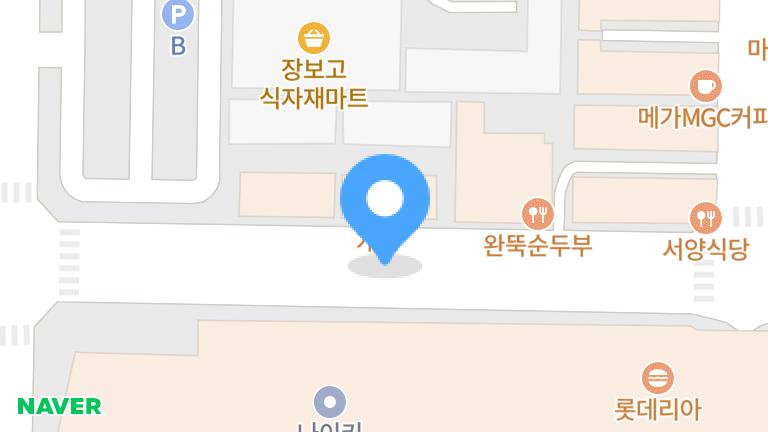Select the 메가MGC커피 cafe marker
Image resolution: width=768 pixels, height=432 pixels.
pyautogui.click(x=706, y=85)
